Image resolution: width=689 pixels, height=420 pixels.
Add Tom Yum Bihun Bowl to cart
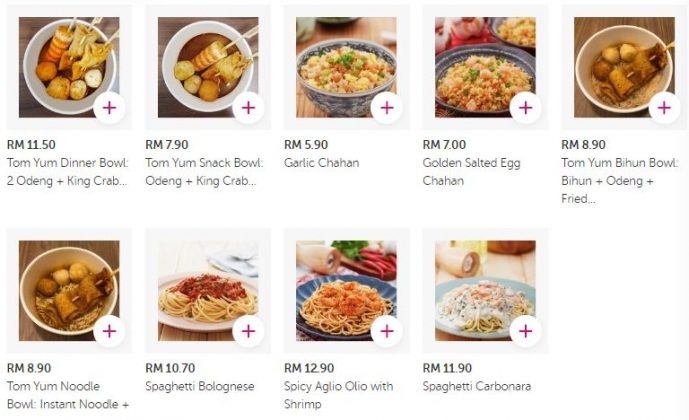(x=664, y=107)
